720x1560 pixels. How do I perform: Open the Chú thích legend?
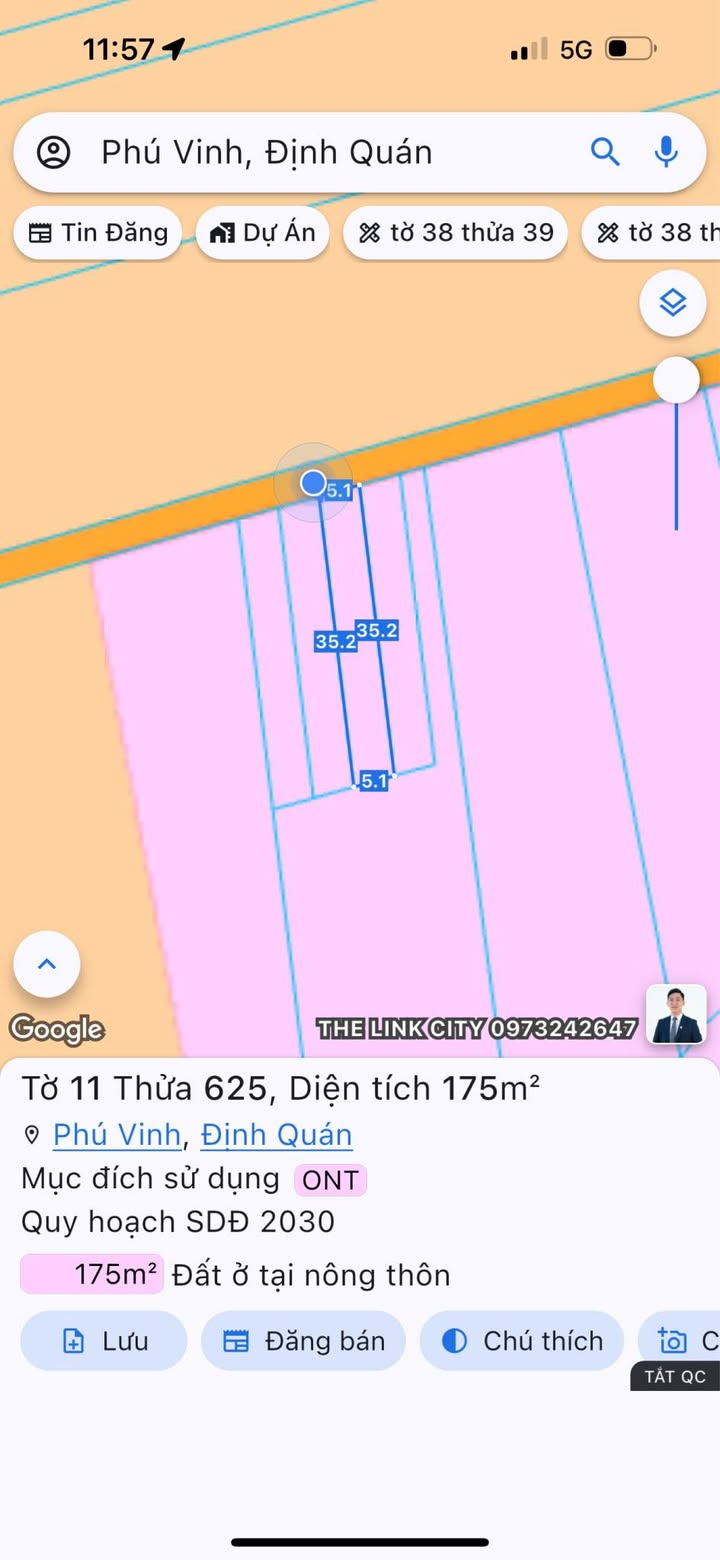522,1341
